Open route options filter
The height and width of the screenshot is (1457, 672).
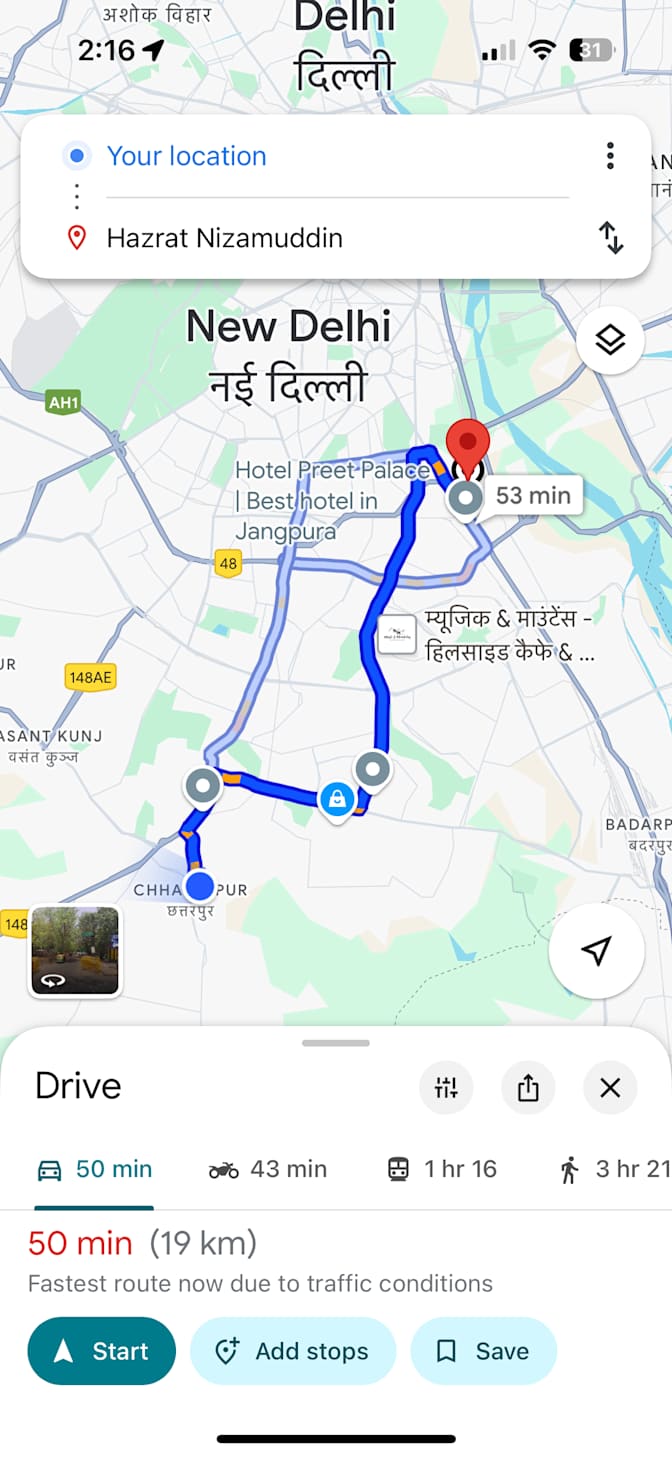tap(446, 1087)
